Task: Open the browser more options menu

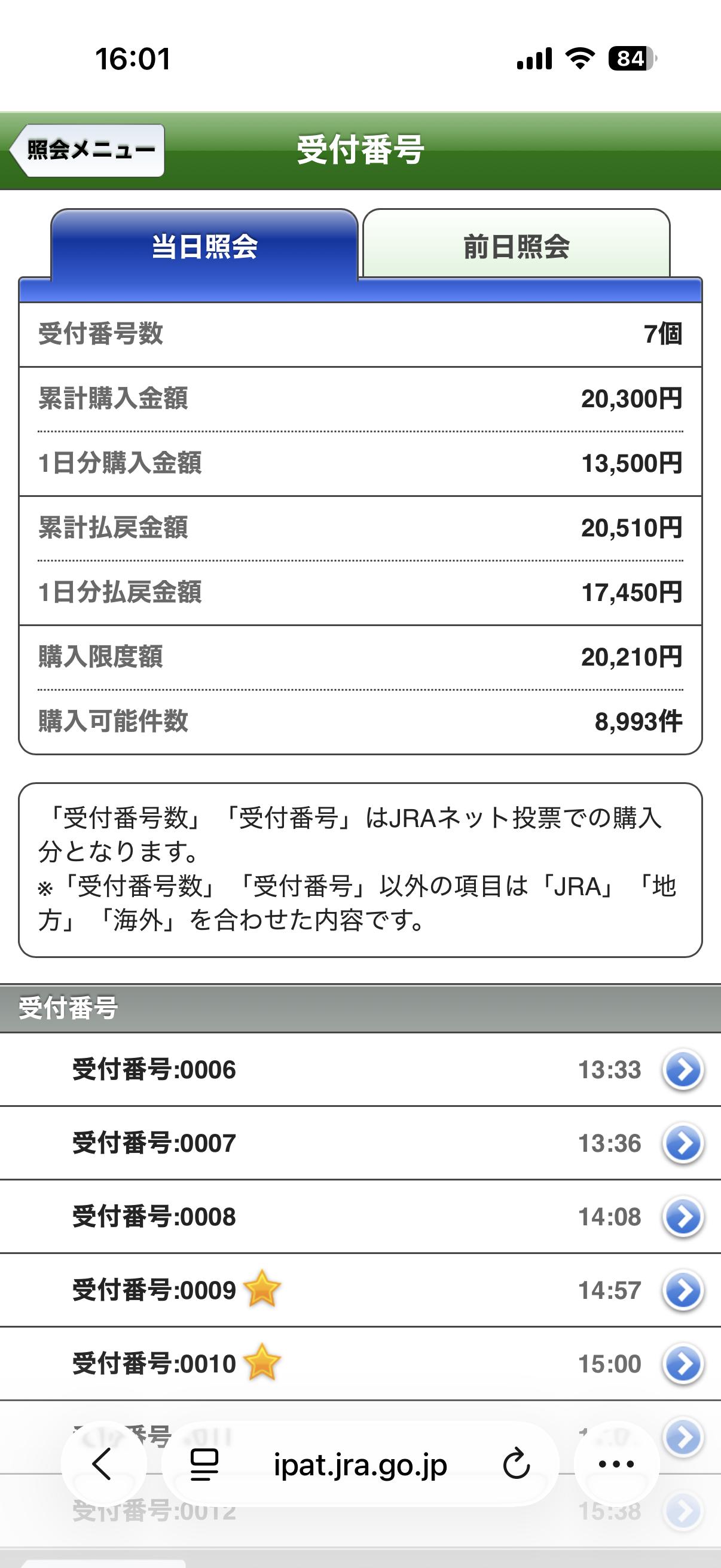Action: [616, 1465]
